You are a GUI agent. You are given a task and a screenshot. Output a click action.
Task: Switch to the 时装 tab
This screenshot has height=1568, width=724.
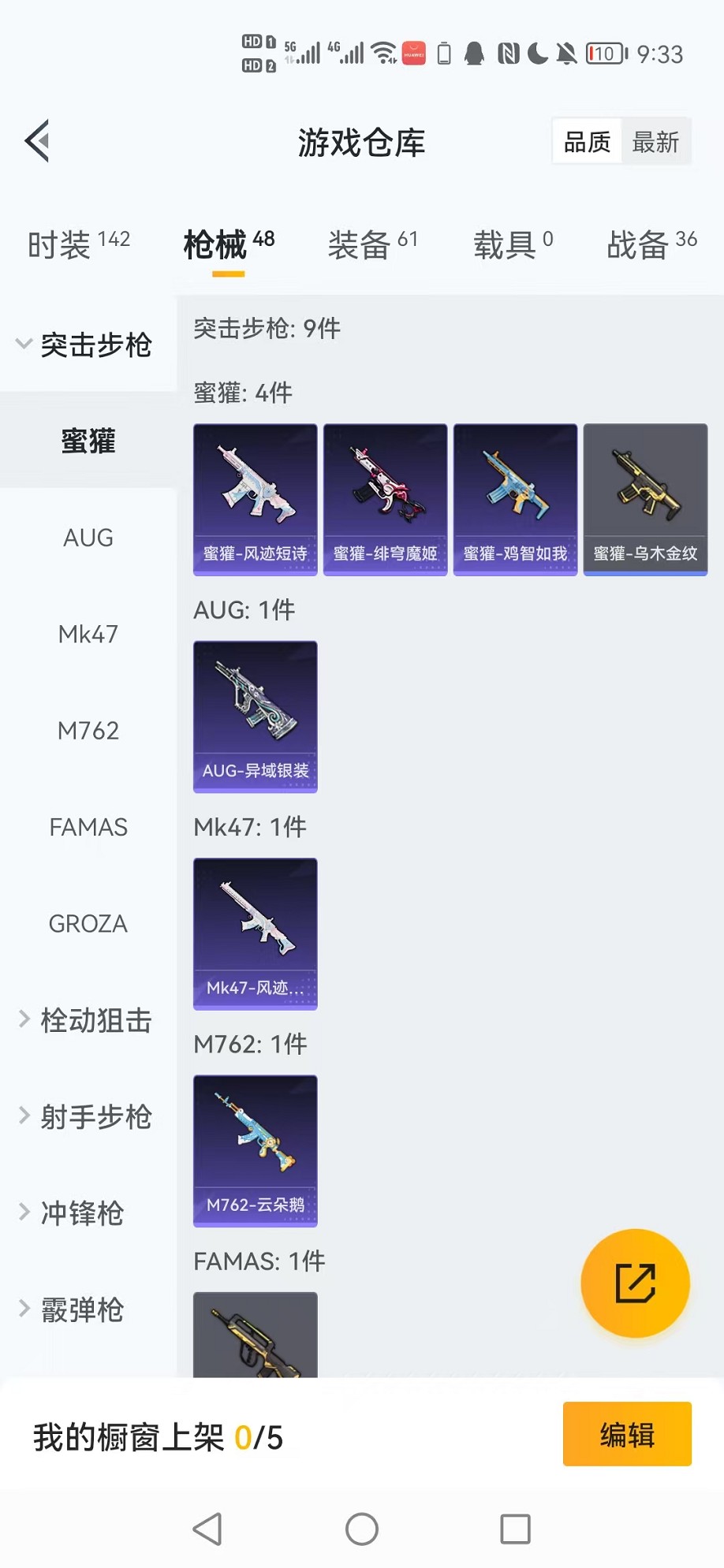[78, 244]
